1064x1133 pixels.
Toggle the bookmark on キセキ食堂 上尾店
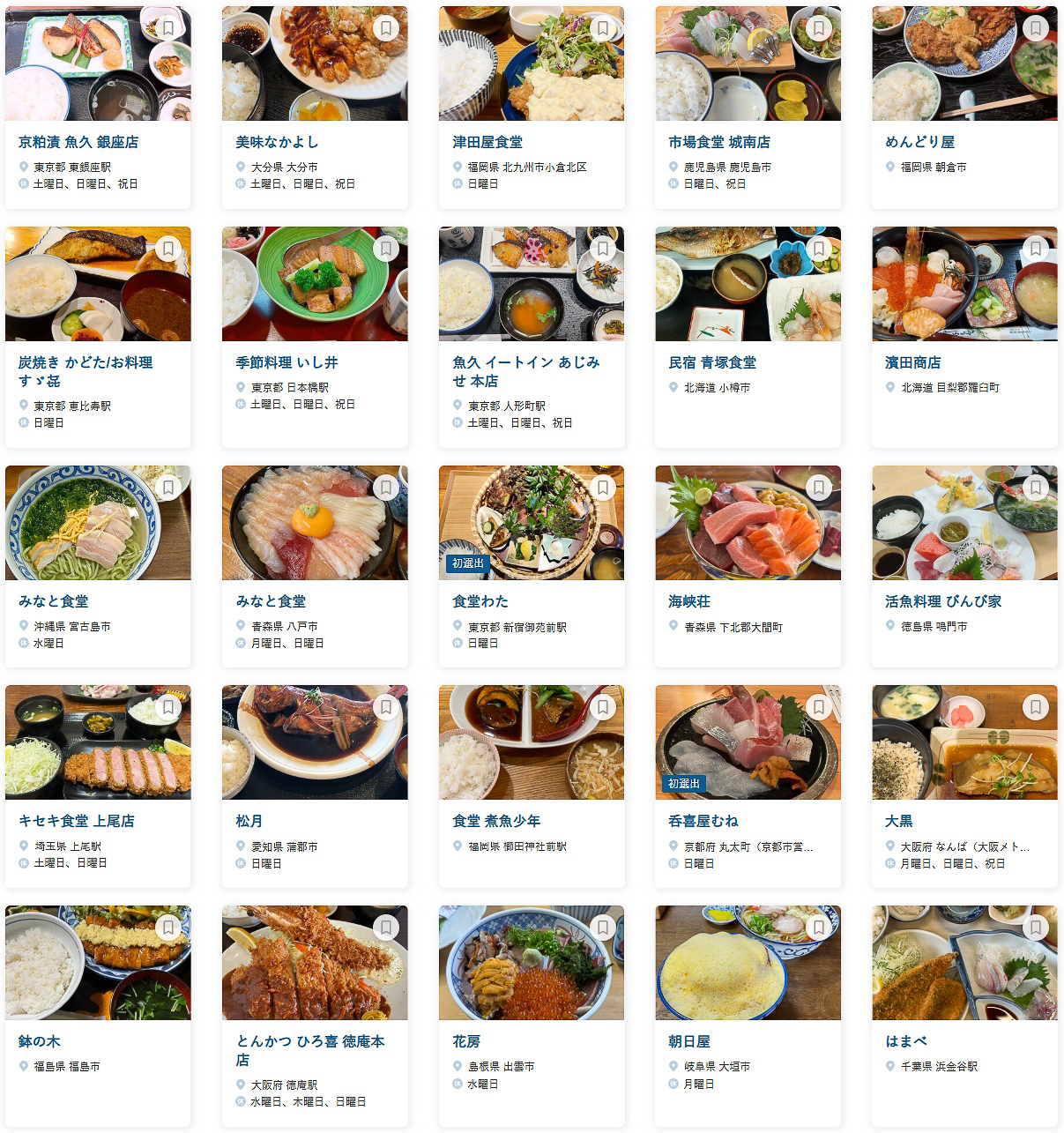tap(167, 707)
